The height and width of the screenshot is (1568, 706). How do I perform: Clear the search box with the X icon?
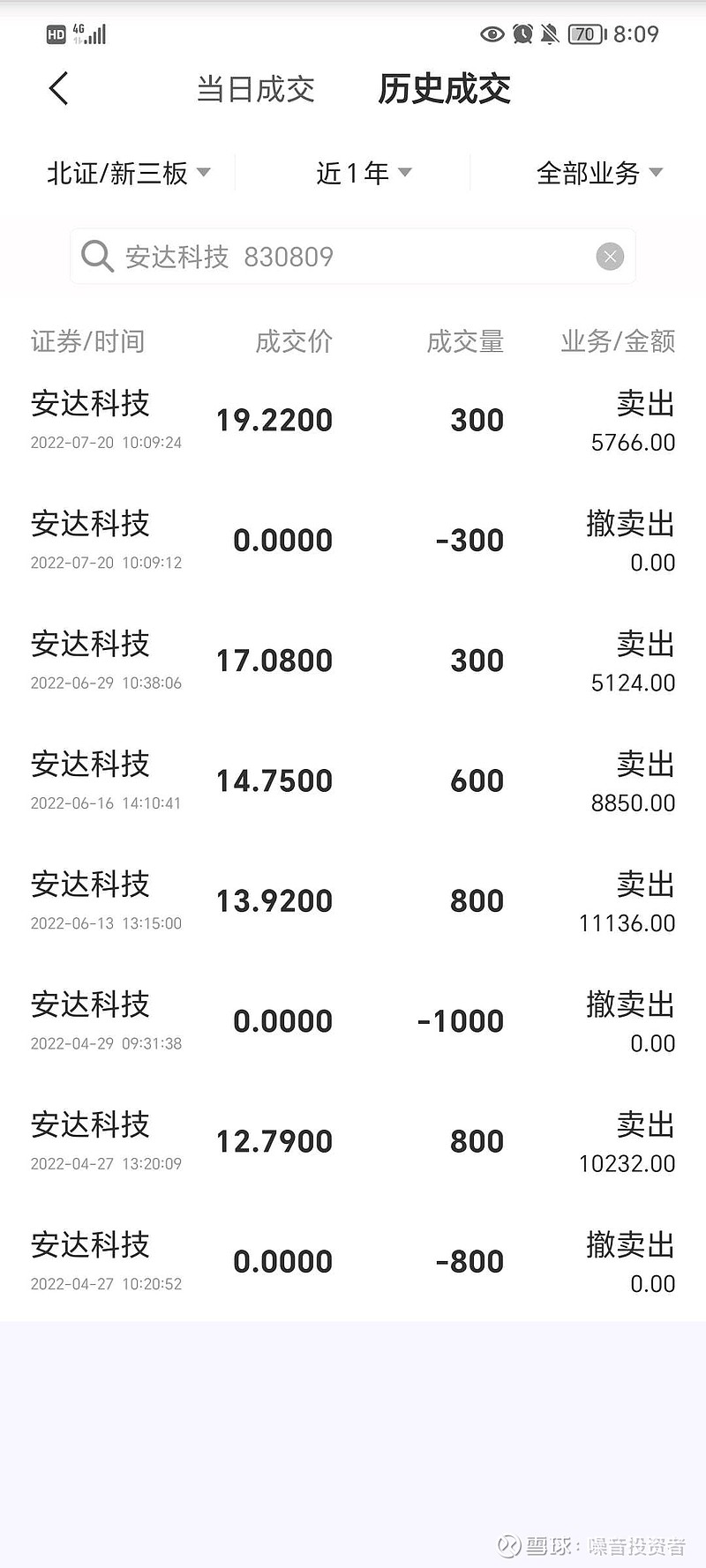pyautogui.click(x=610, y=257)
